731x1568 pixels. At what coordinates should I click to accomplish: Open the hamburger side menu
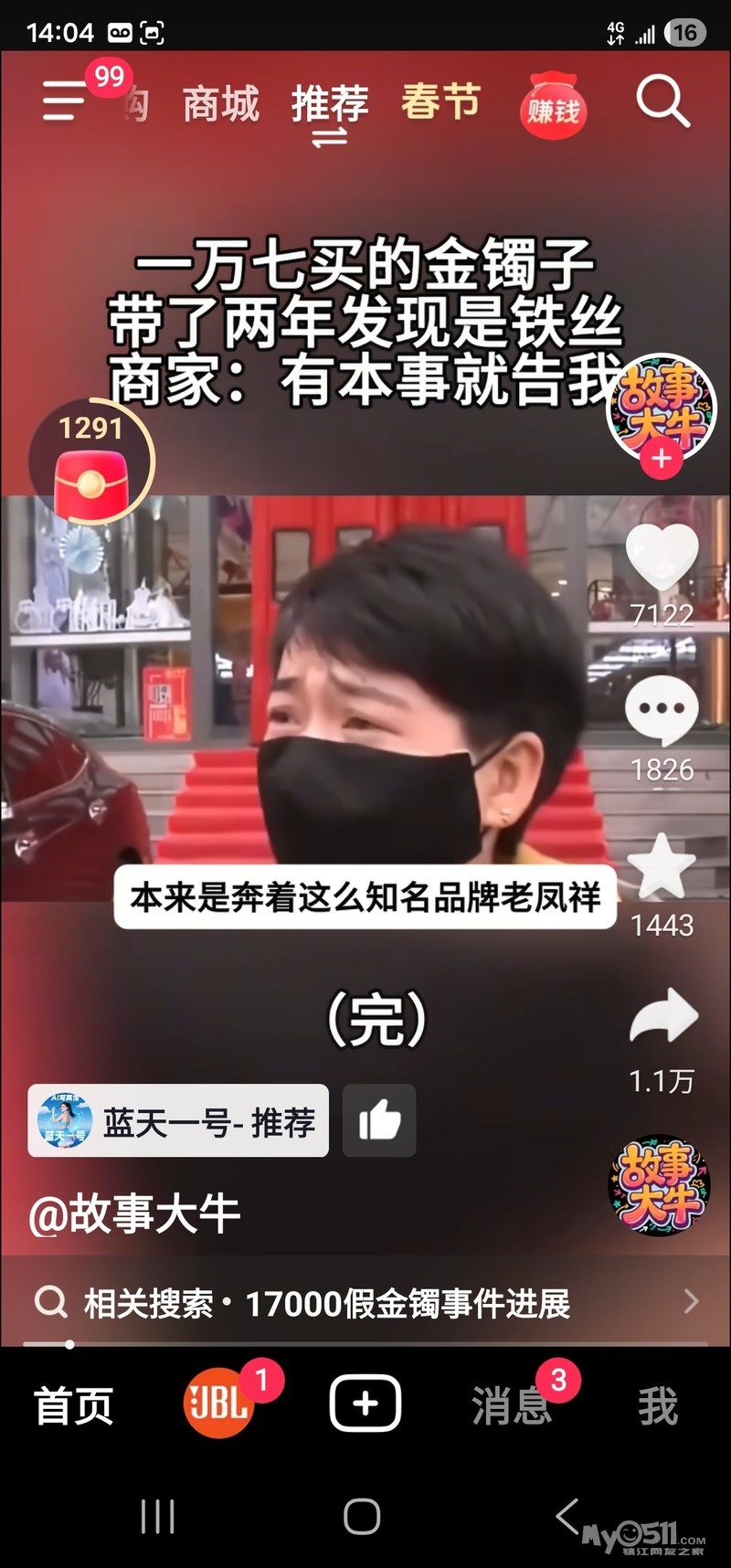[64, 100]
